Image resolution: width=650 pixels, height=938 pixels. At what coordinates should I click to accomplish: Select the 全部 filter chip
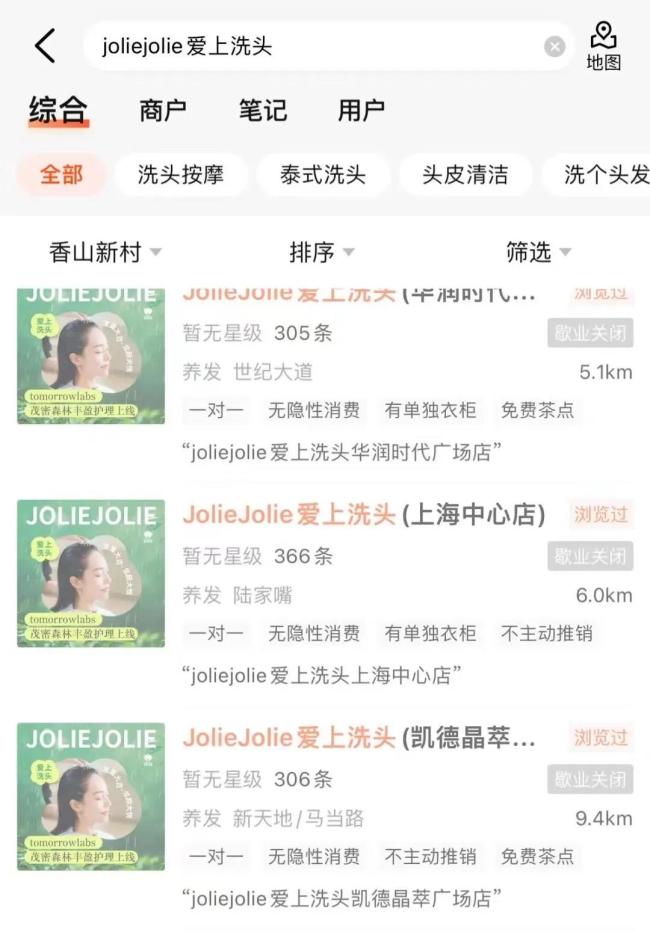click(x=61, y=175)
